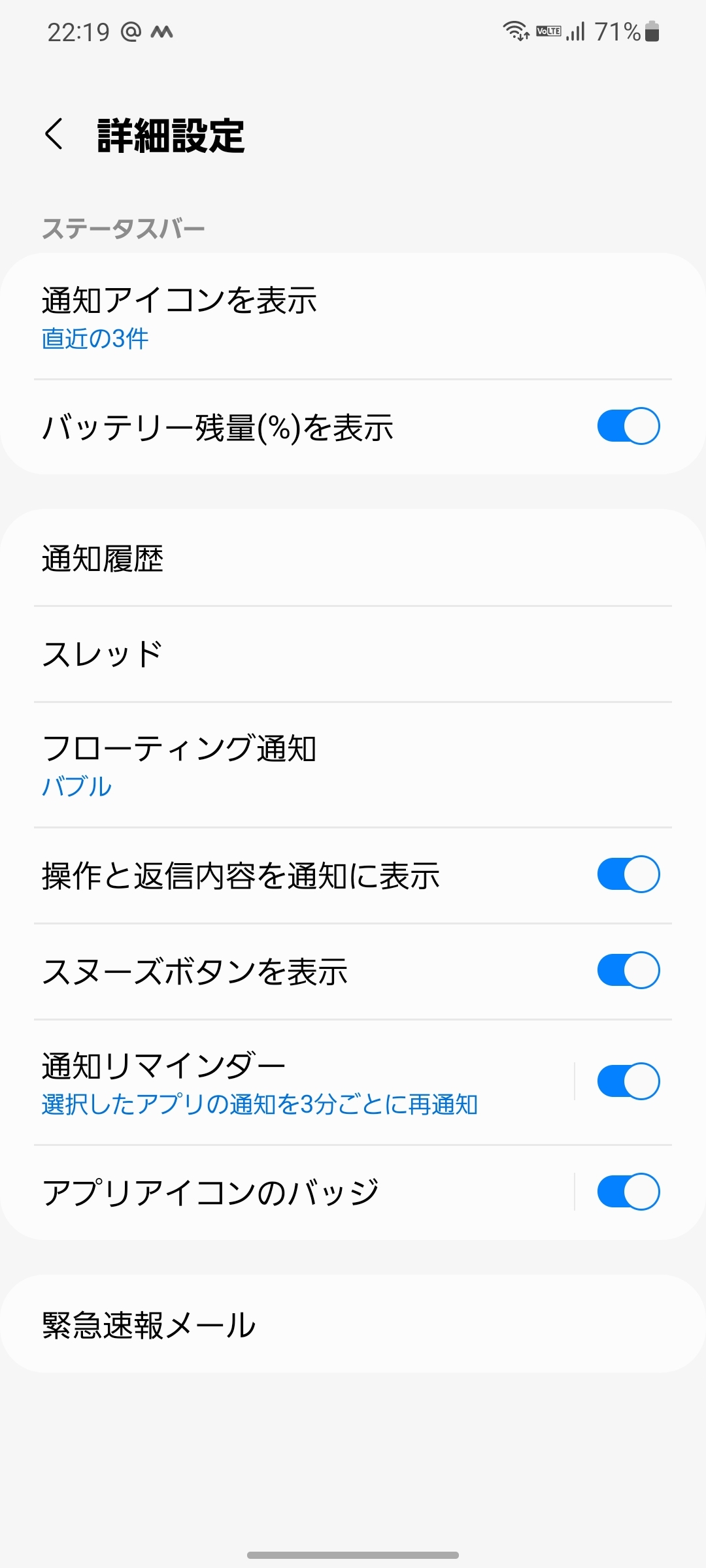706x1568 pixels.
Task: Disable 操作と返信内容を通知に表示
Action: pyautogui.click(x=628, y=874)
